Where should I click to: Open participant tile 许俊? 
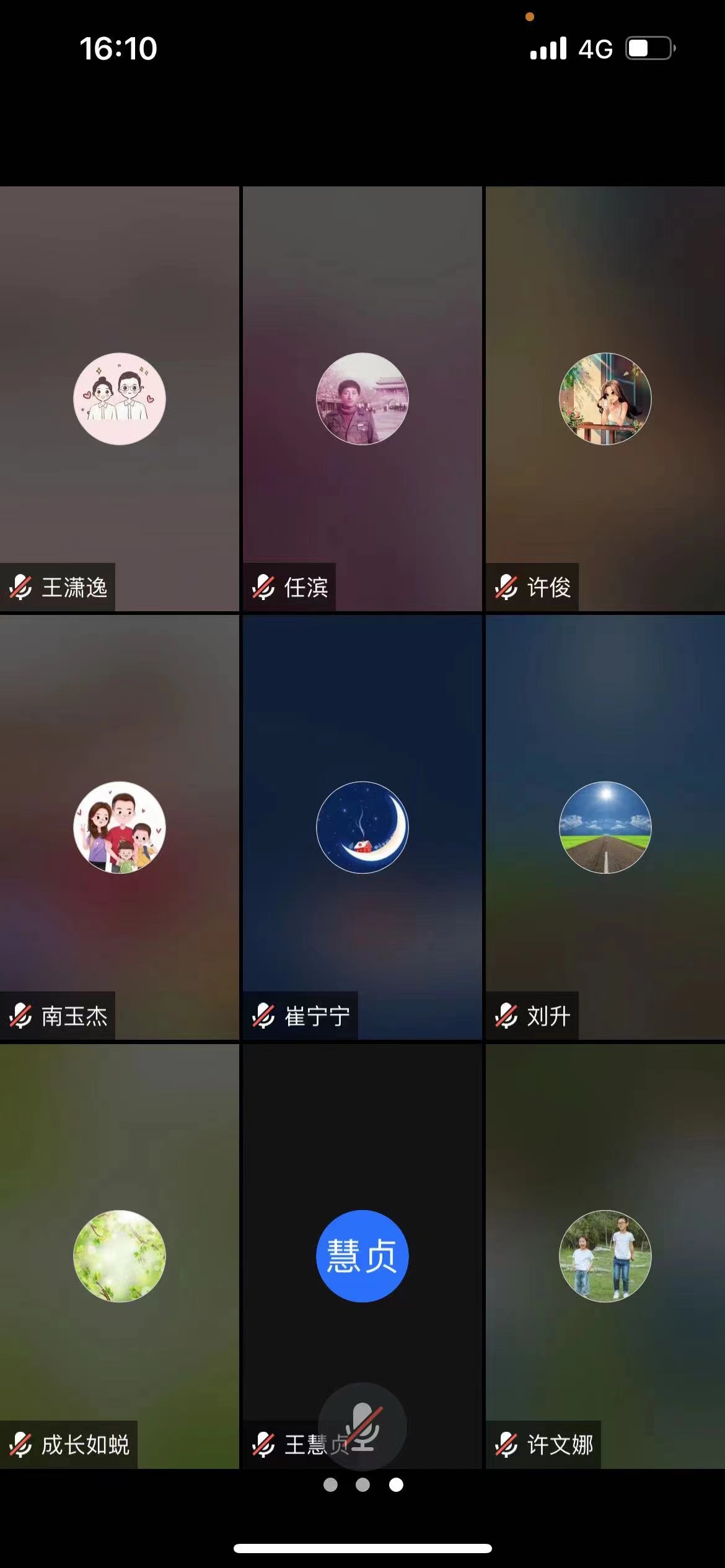tap(605, 399)
